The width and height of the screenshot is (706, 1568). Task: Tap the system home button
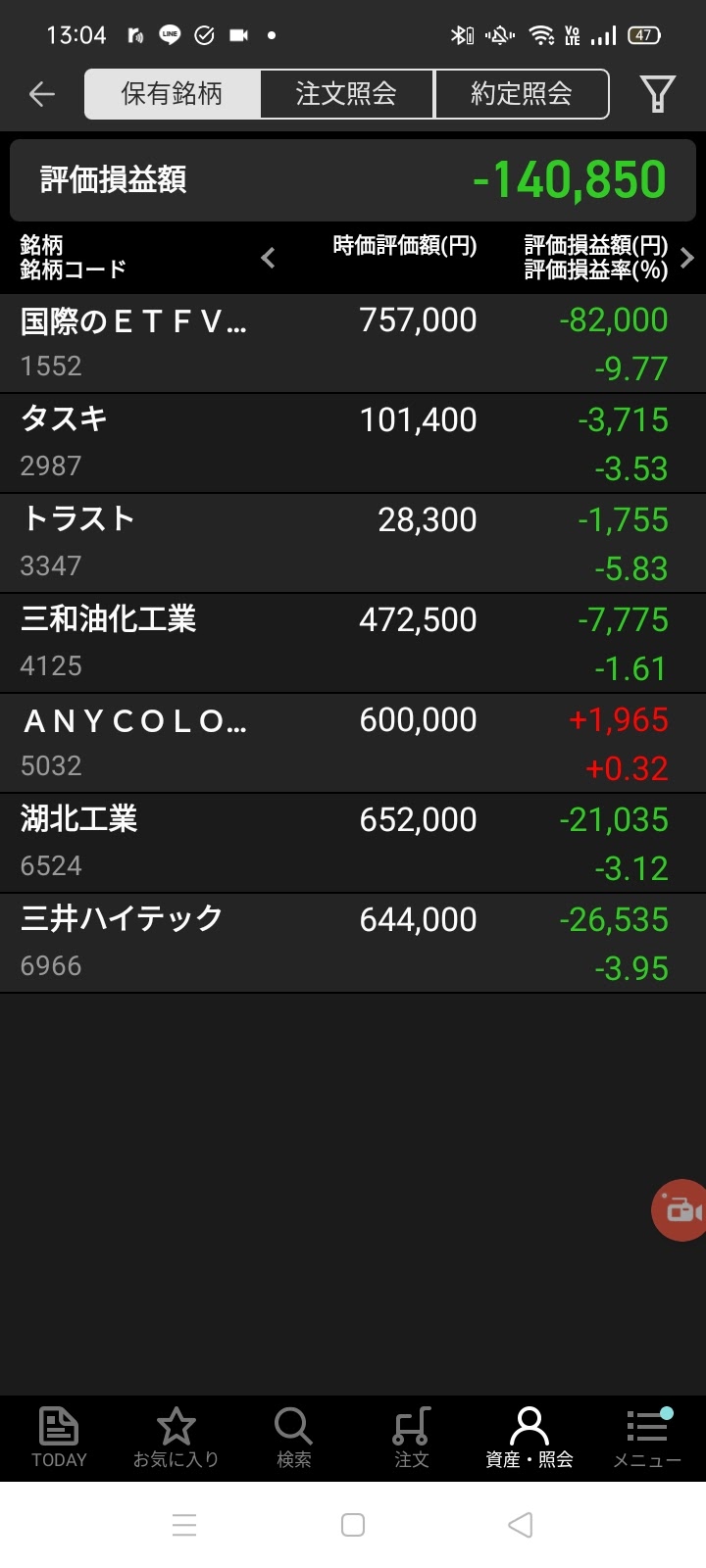353,1525
